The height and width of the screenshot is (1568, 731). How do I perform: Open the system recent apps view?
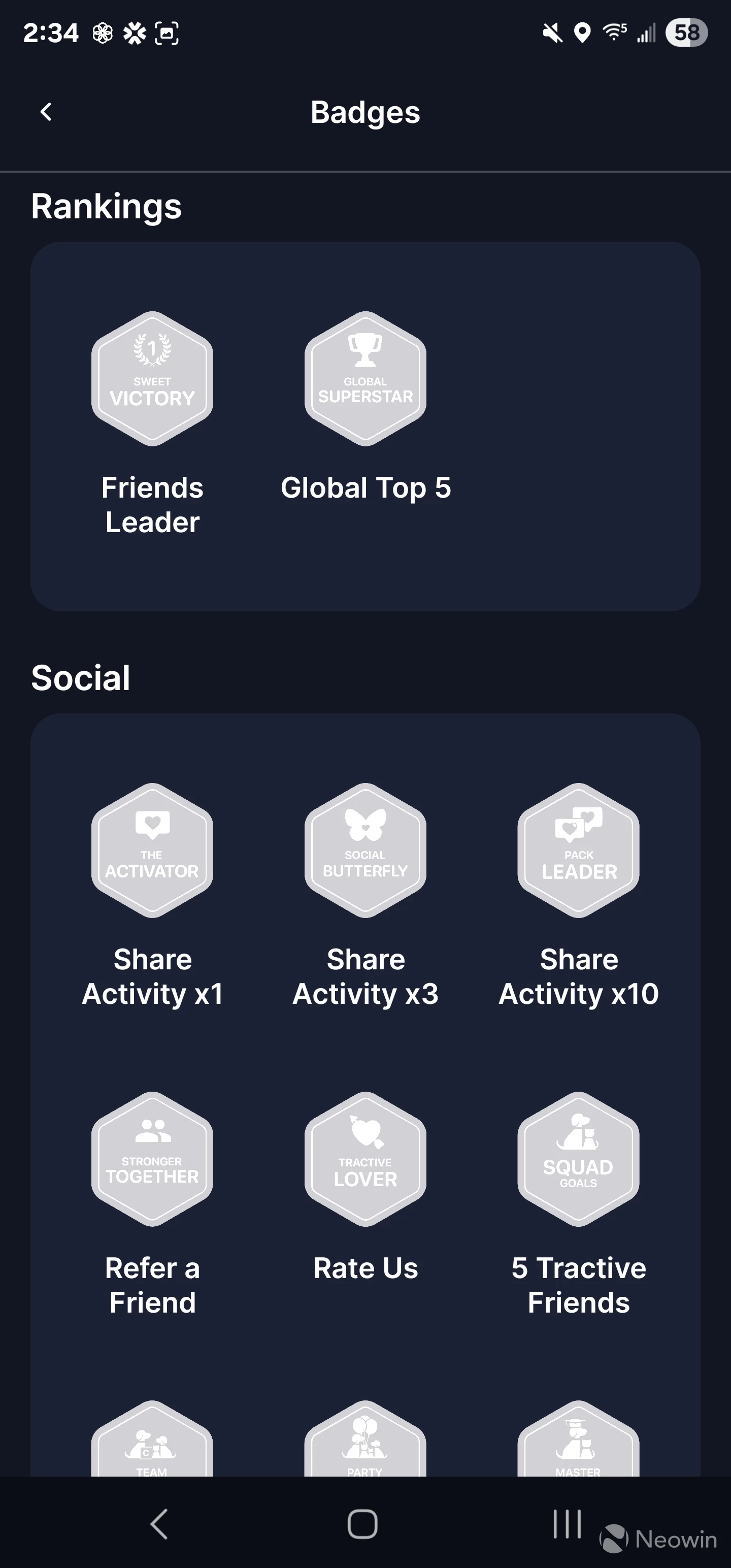(567, 1524)
